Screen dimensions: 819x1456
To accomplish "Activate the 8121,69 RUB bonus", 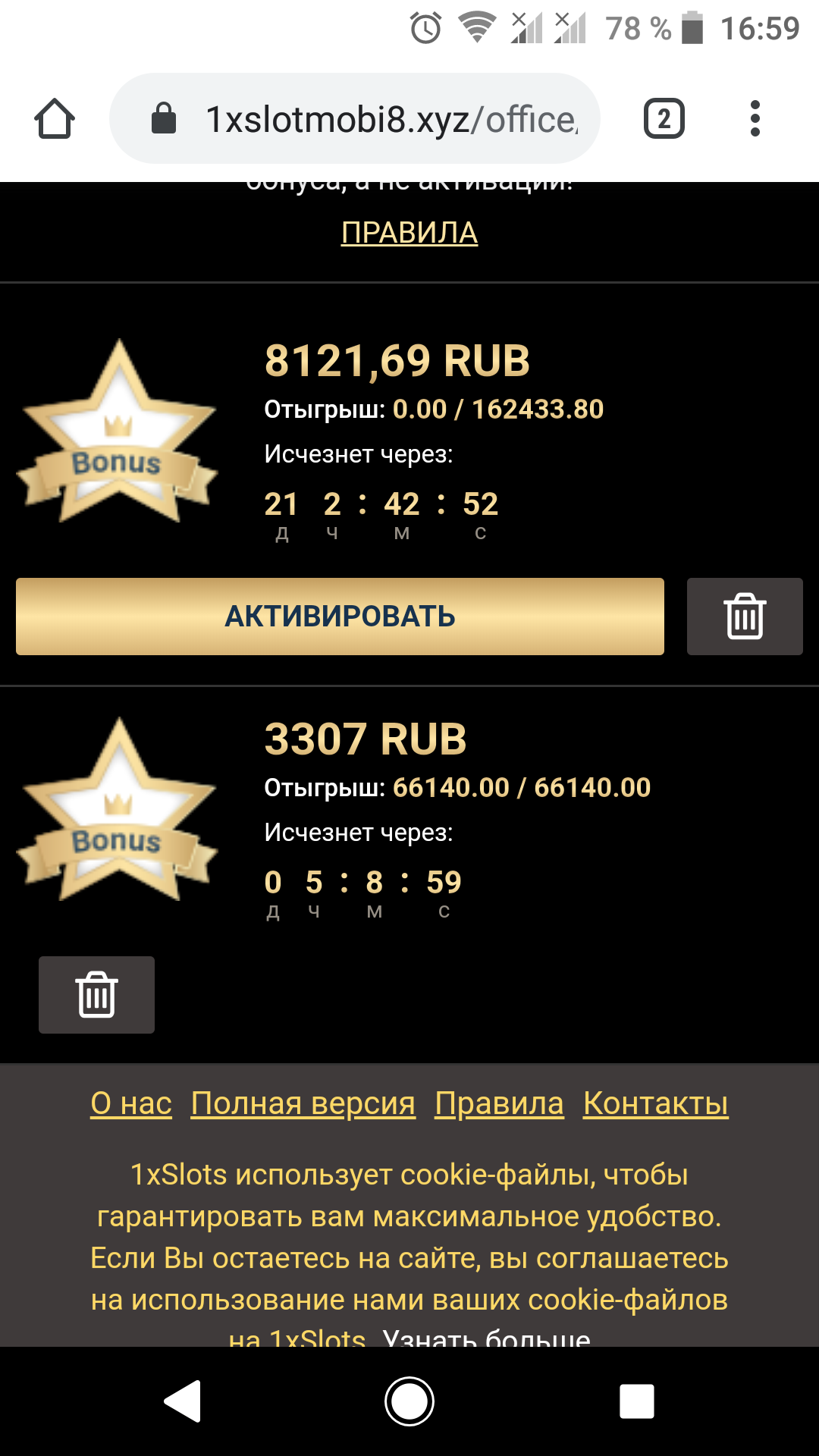I will (340, 617).
